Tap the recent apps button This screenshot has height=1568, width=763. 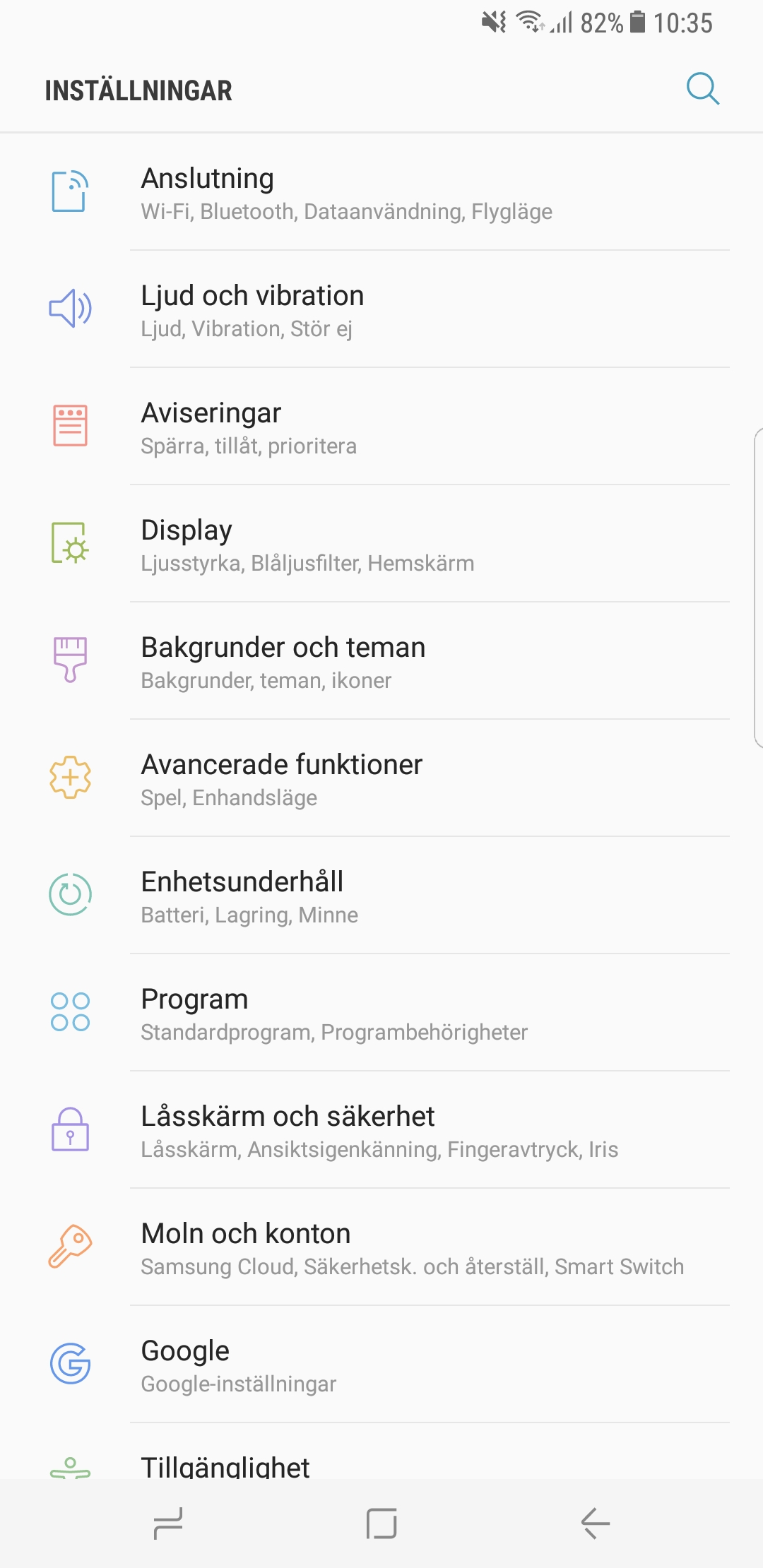[168, 1523]
